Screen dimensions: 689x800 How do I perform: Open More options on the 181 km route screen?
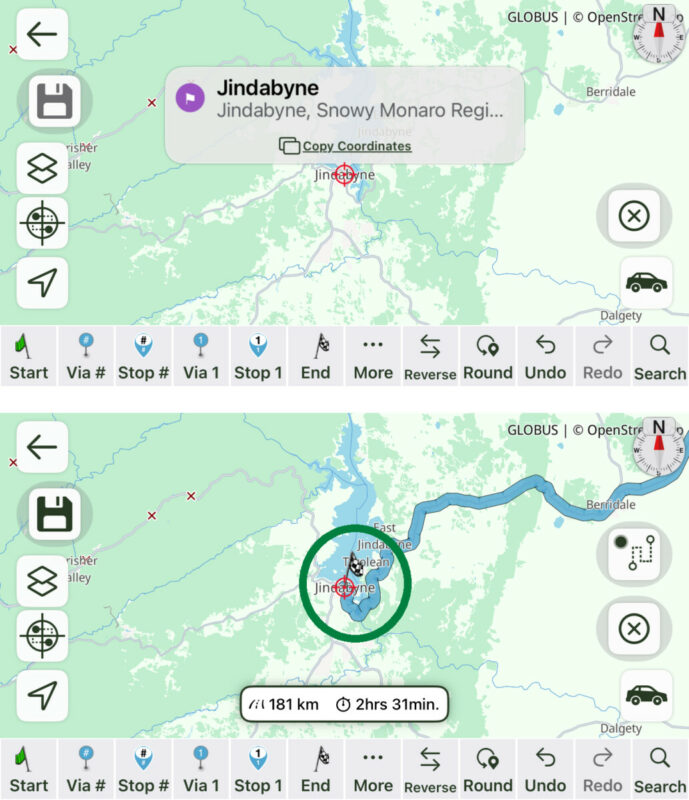[x=373, y=770]
